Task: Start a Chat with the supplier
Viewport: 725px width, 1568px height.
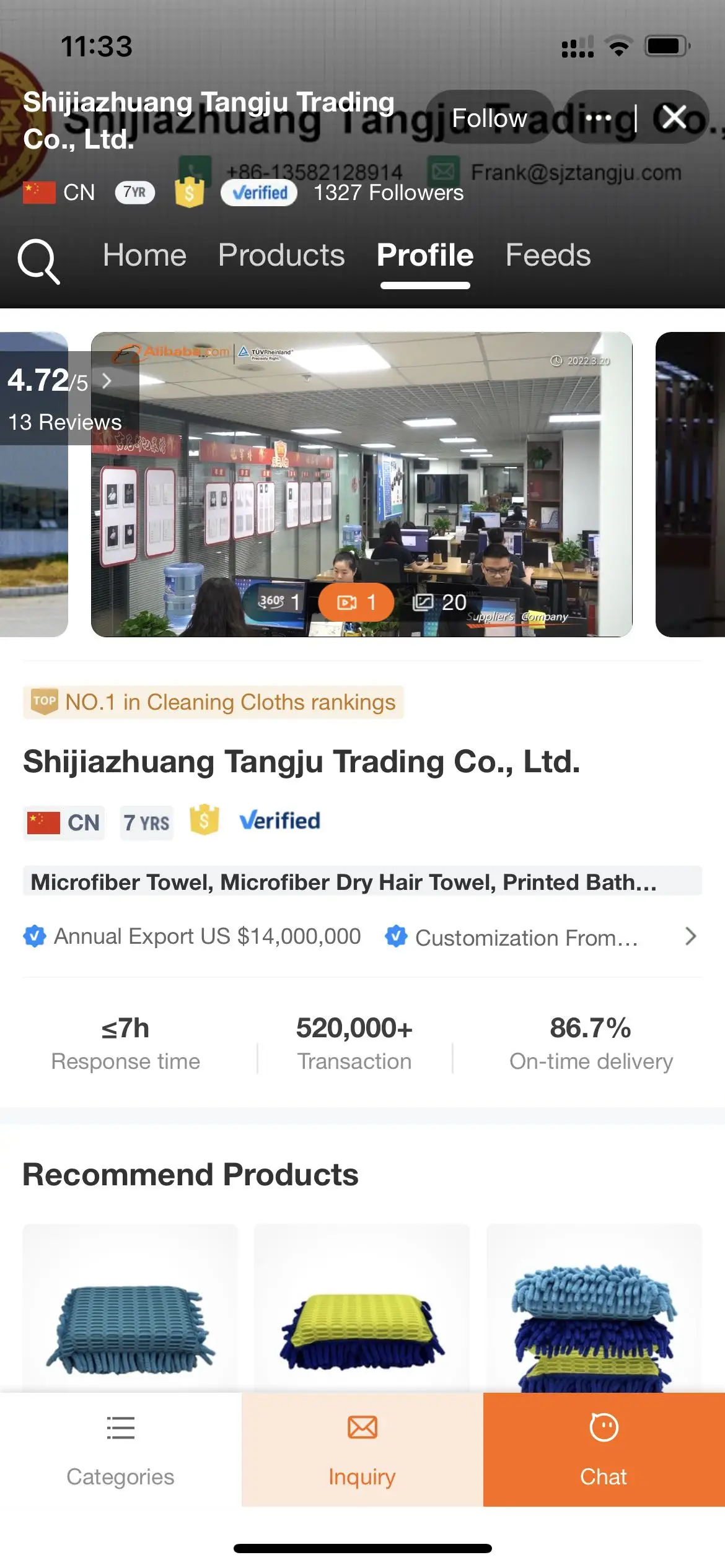Action: pyautogui.click(x=604, y=1450)
